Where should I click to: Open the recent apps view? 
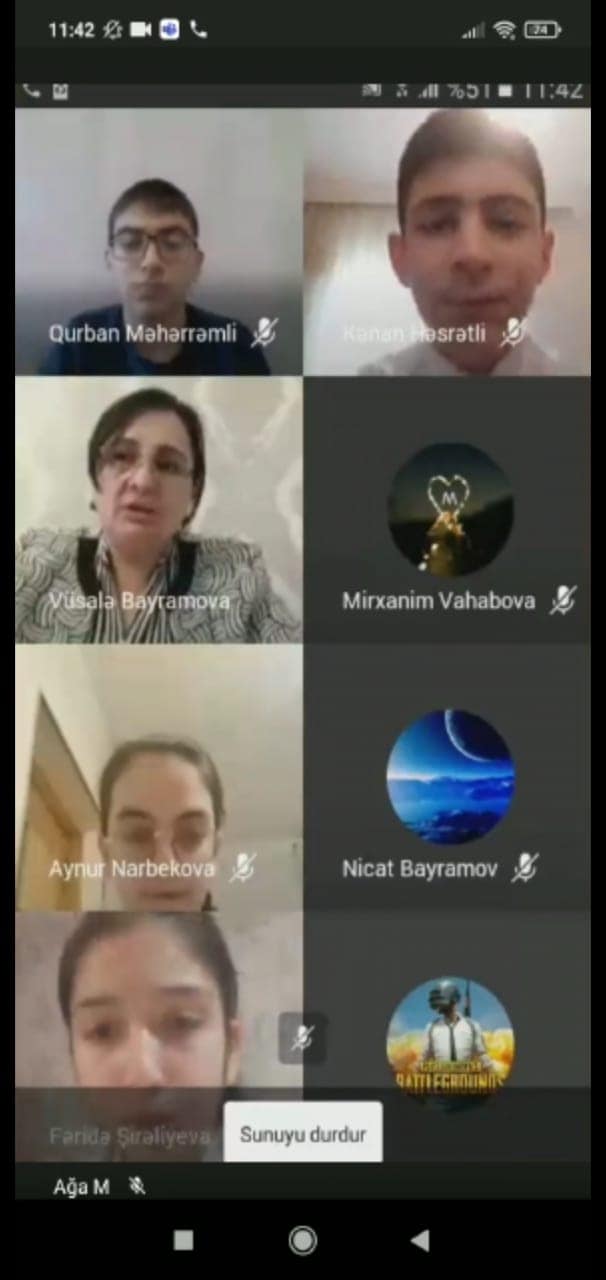184,1241
